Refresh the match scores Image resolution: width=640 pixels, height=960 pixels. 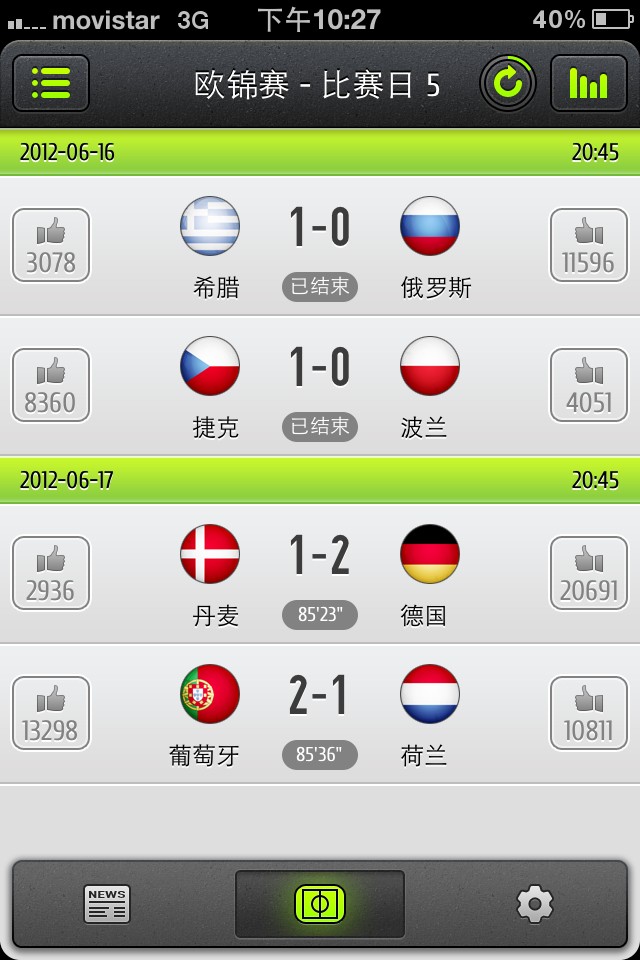tap(508, 83)
